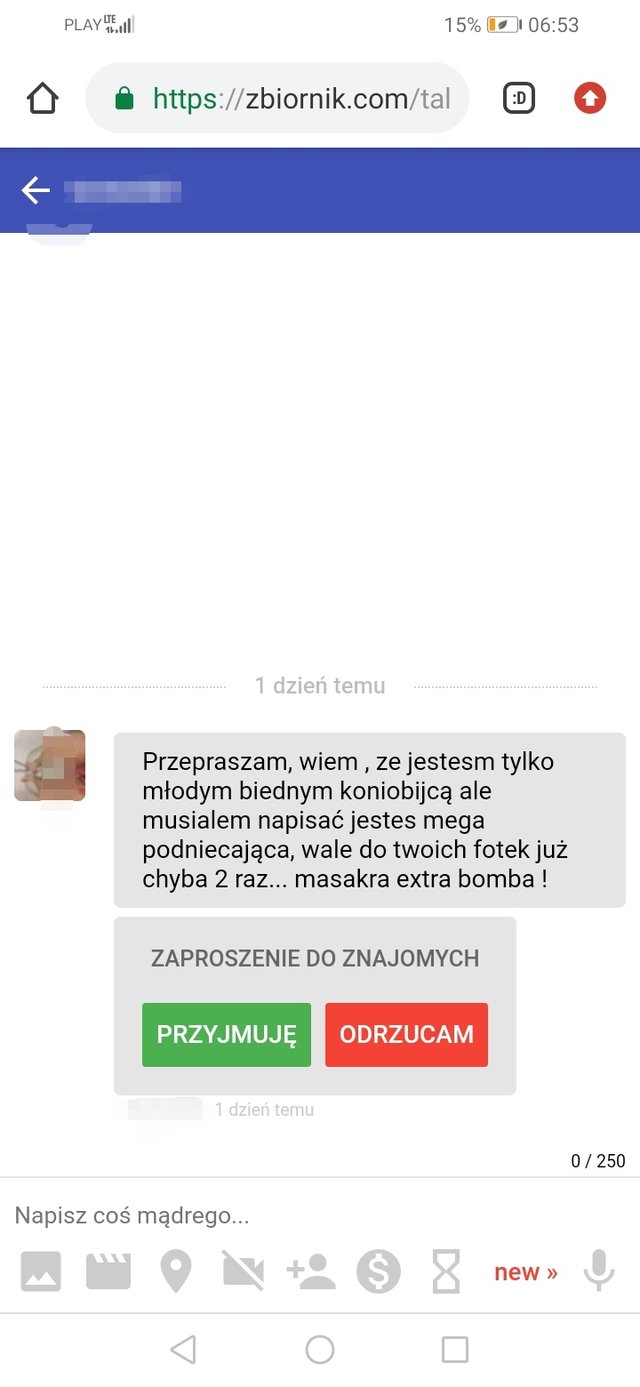The height and width of the screenshot is (1387, 640).
Task: Open the dollar coin icon
Action: click(378, 1272)
